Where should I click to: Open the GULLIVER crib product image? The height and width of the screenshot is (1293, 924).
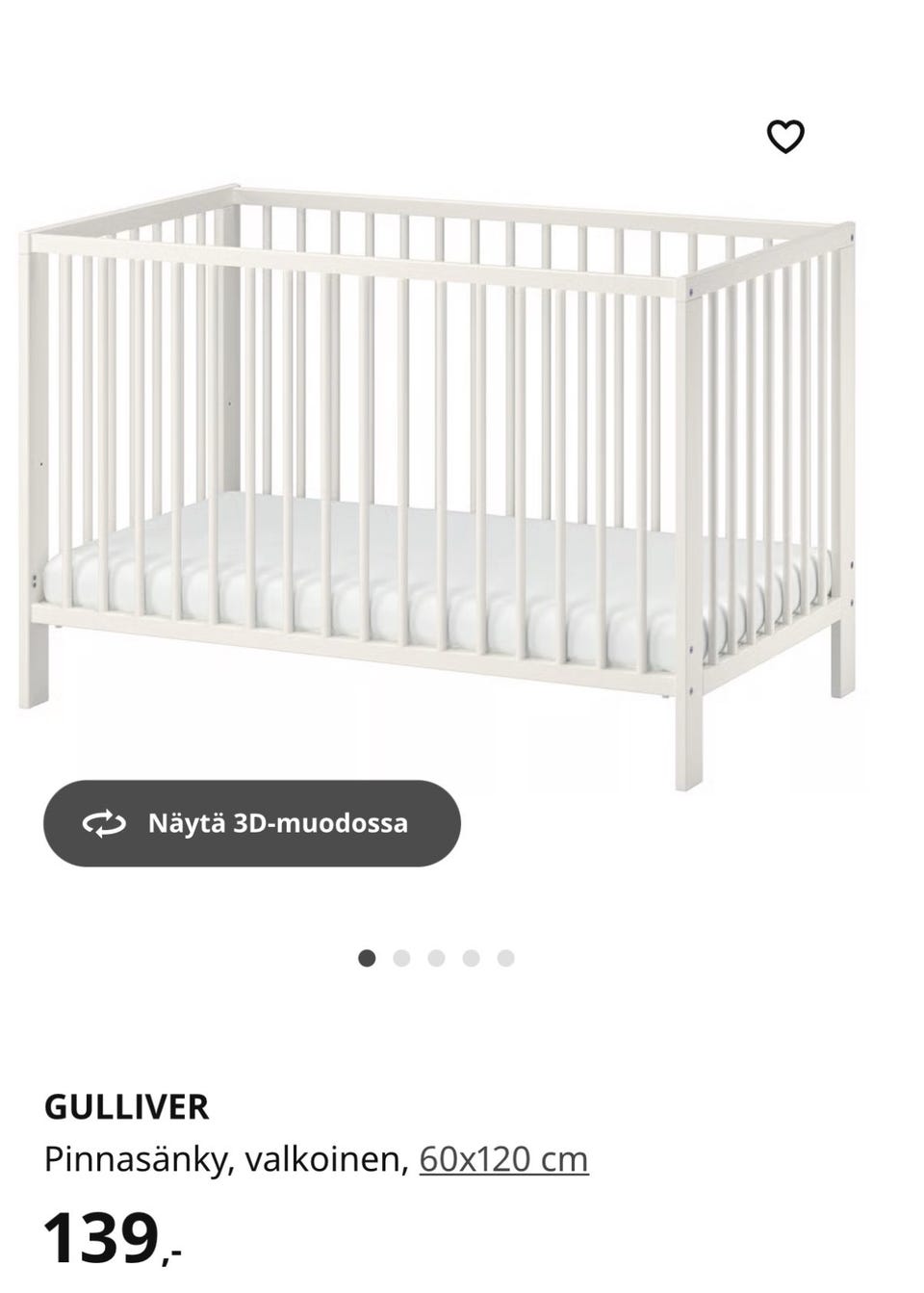pyautogui.click(x=438, y=462)
